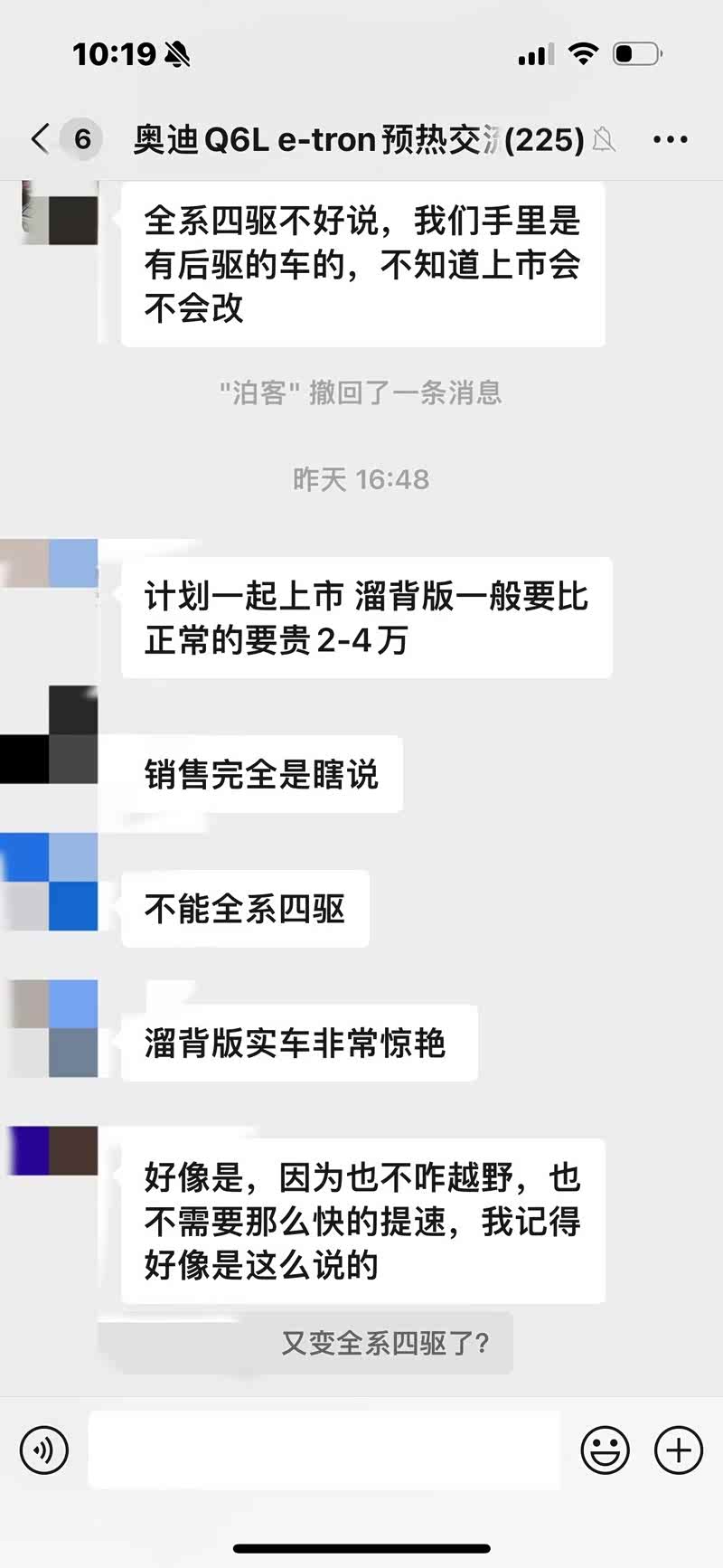Image resolution: width=723 pixels, height=1568 pixels.
Task: View profile of sender saying 不能全系四驱
Action: tap(49, 882)
